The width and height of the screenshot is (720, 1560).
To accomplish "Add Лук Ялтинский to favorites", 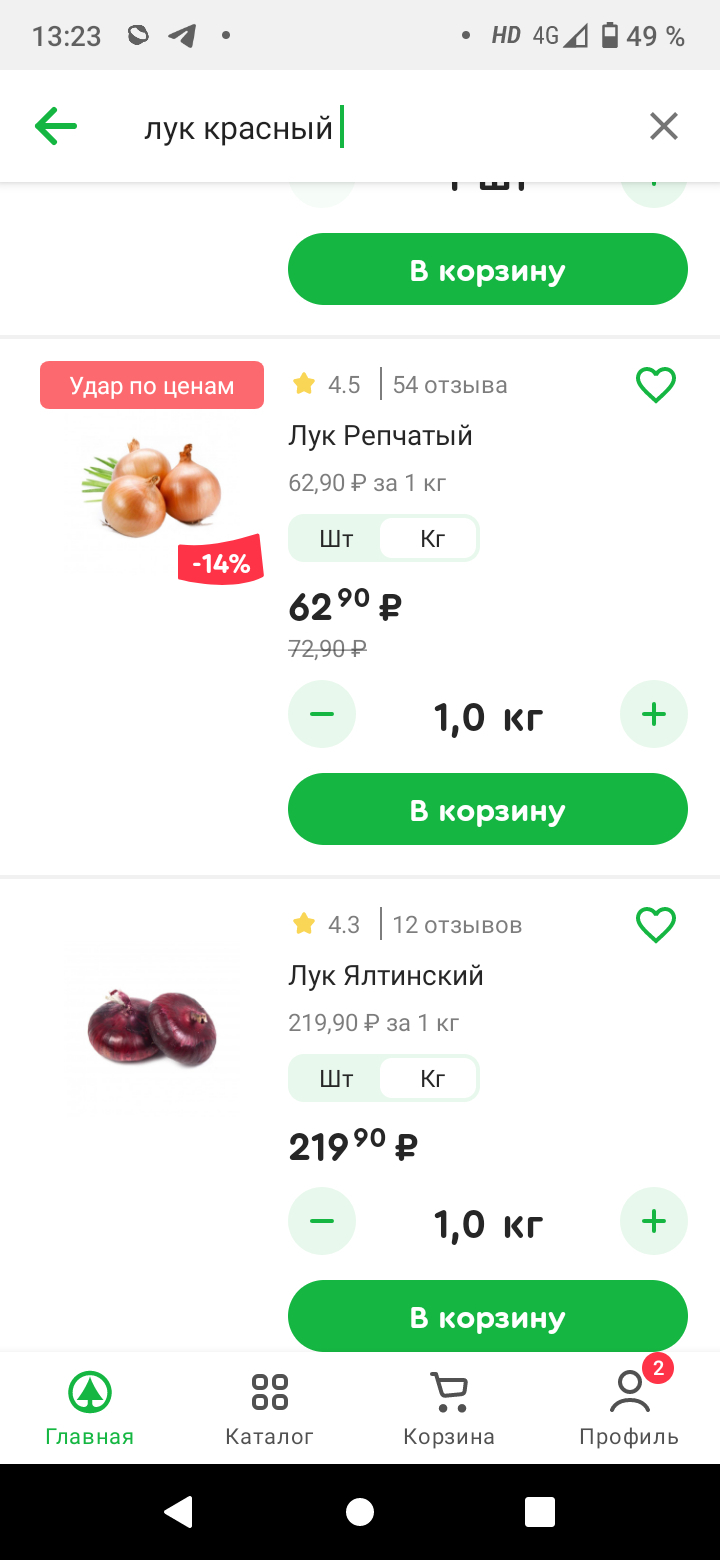I will tap(656, 925).
